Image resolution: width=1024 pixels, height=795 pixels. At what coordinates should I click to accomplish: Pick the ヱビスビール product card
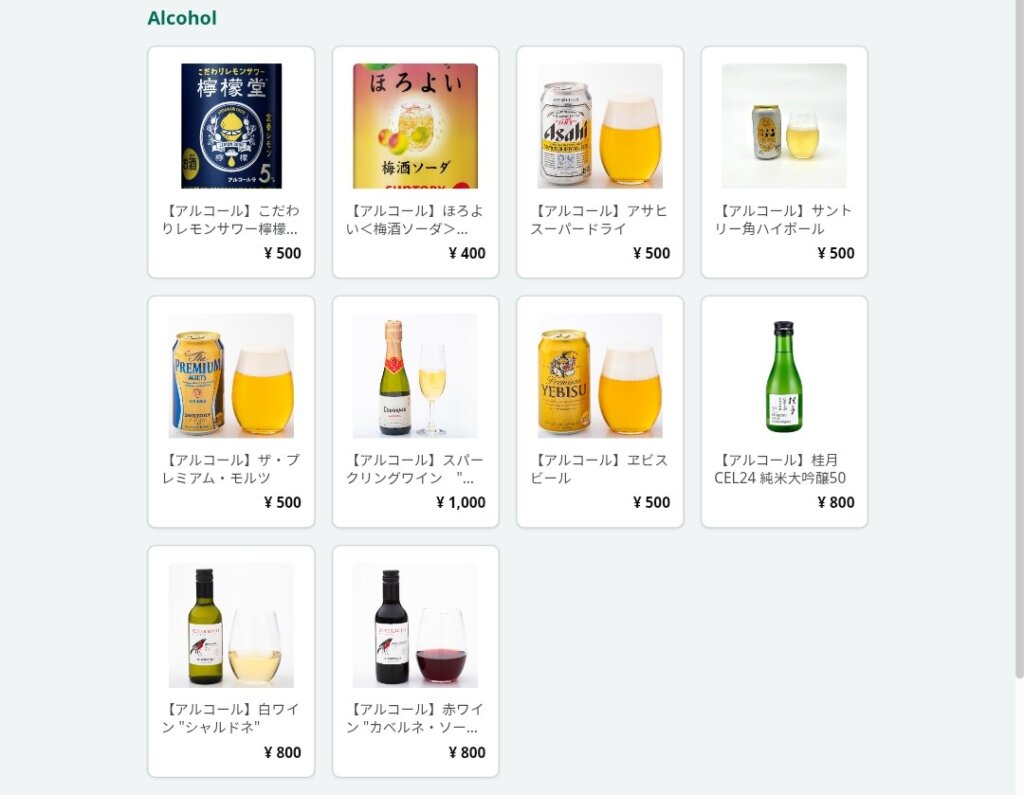click(600, 411)
